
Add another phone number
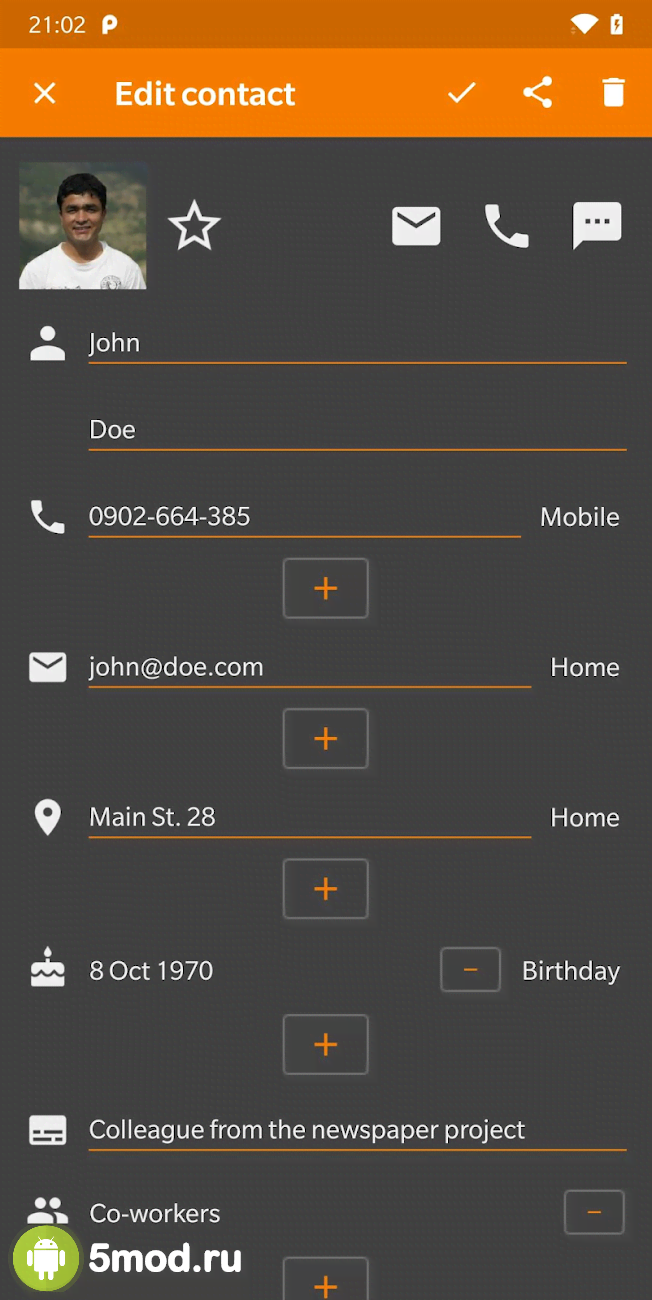coord(326,588)
